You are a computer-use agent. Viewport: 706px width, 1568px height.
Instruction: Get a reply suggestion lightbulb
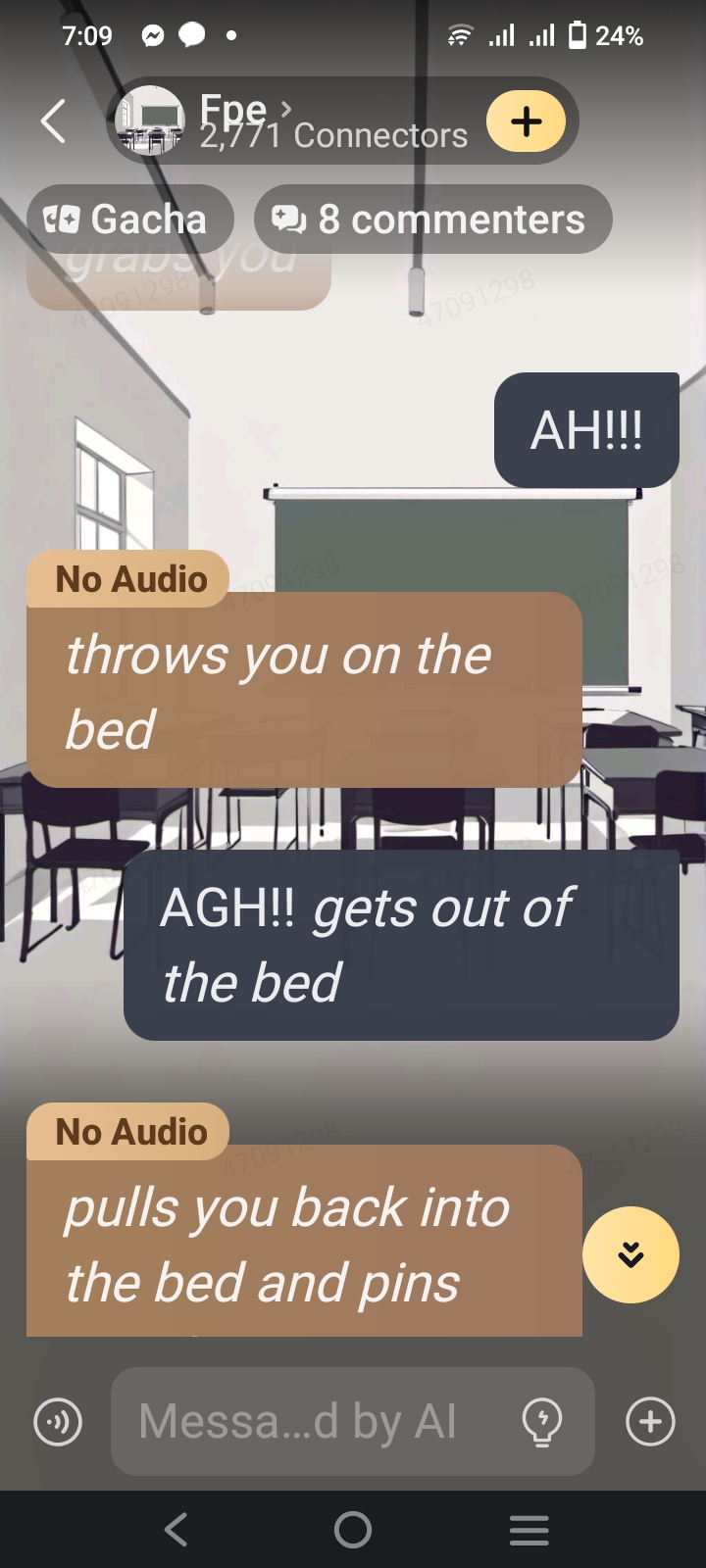pos(542,1422)
